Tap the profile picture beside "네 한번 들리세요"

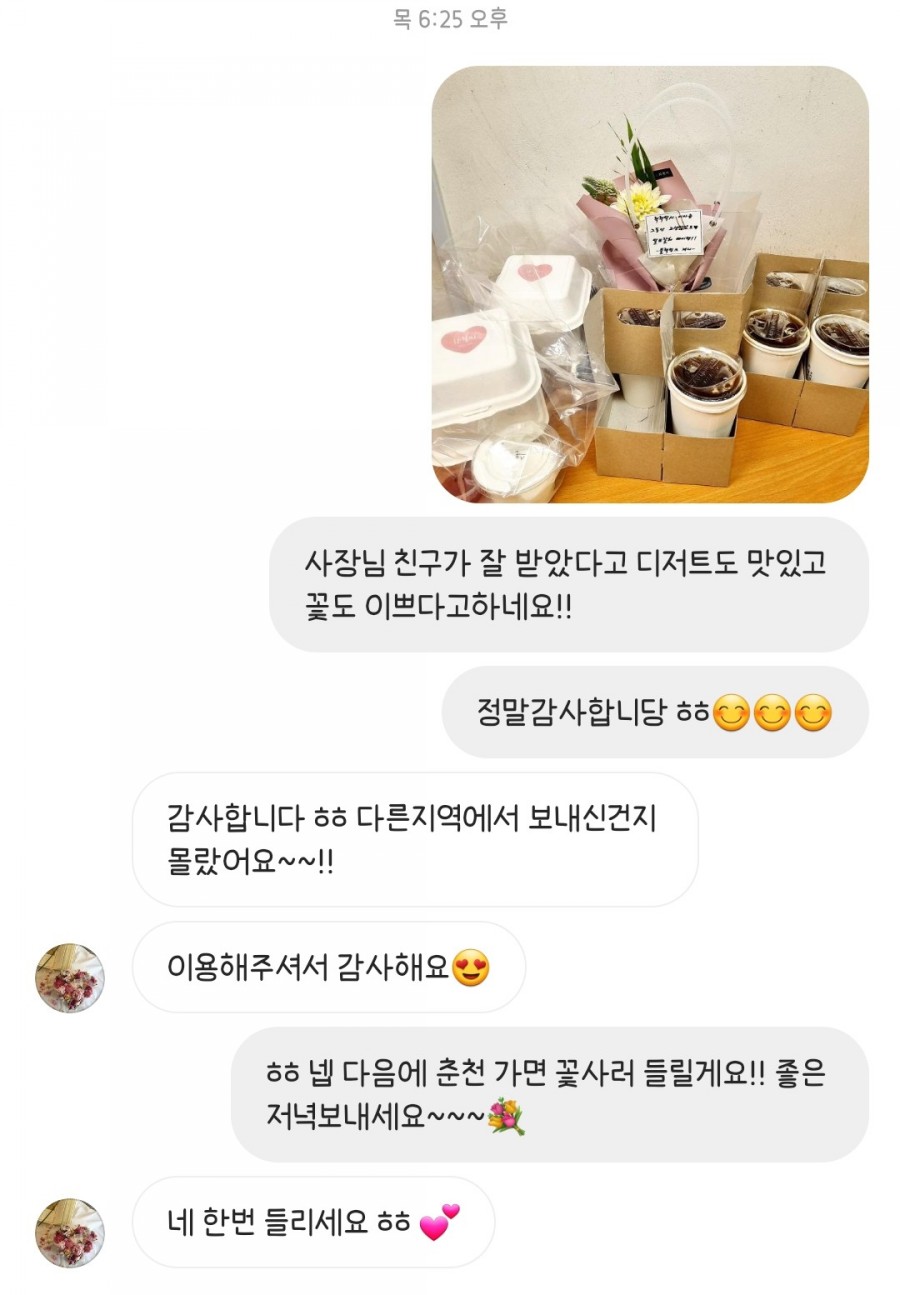[x=70, y=1232]
